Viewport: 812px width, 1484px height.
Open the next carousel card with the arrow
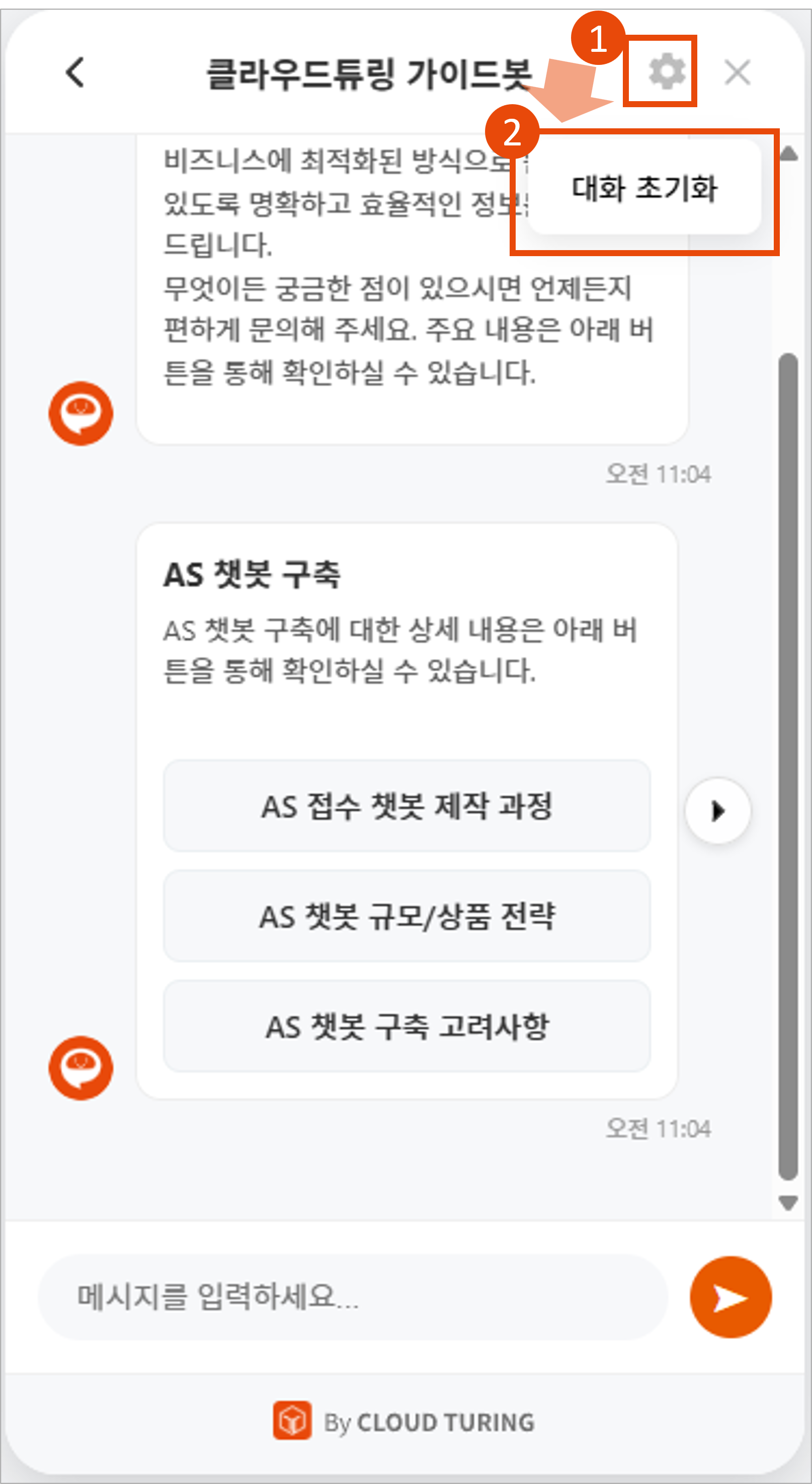[x=718, y=811]
